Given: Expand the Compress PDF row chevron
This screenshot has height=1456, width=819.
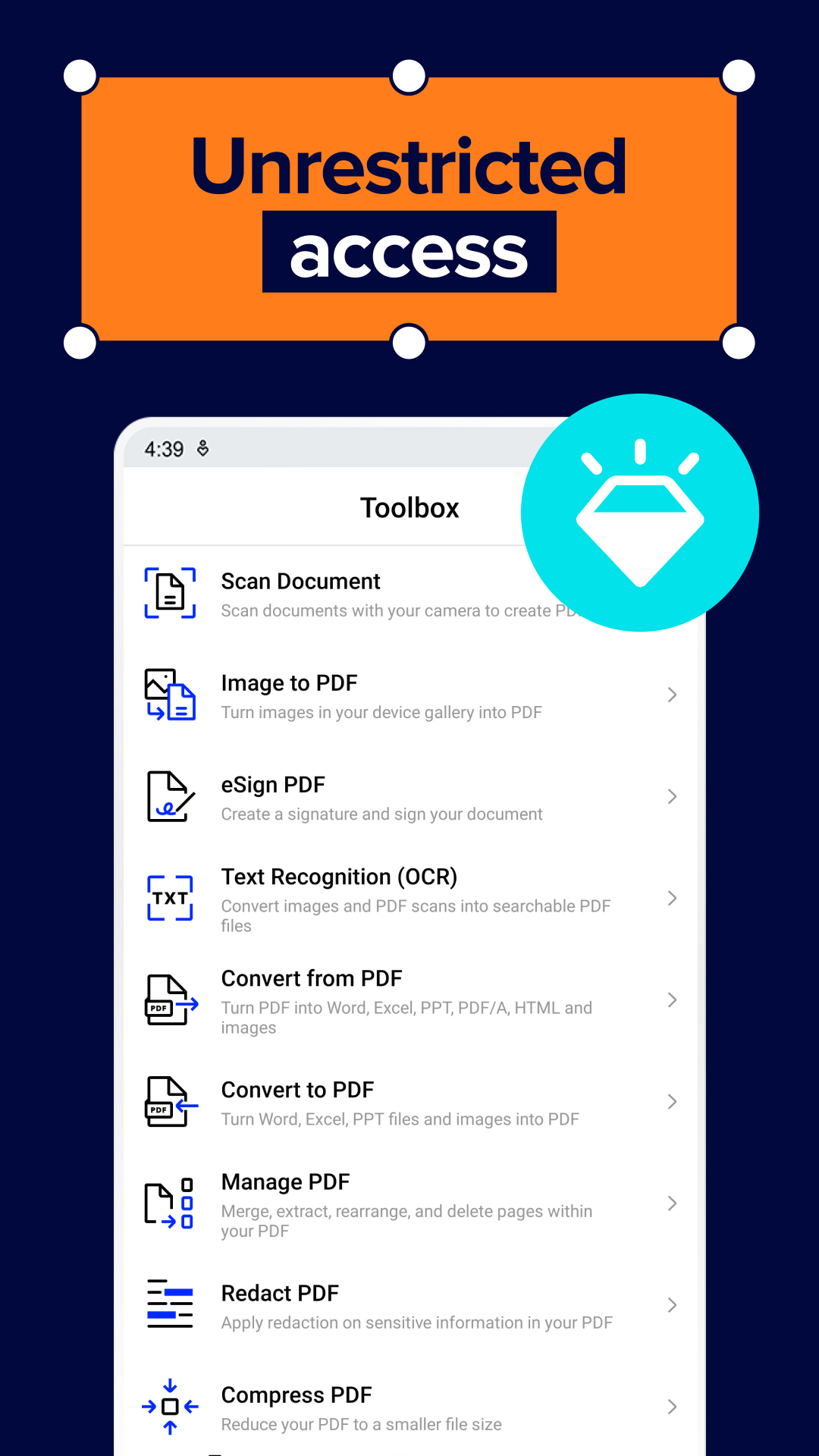Looking at the screenshot, I should (x=672, y=1407).
